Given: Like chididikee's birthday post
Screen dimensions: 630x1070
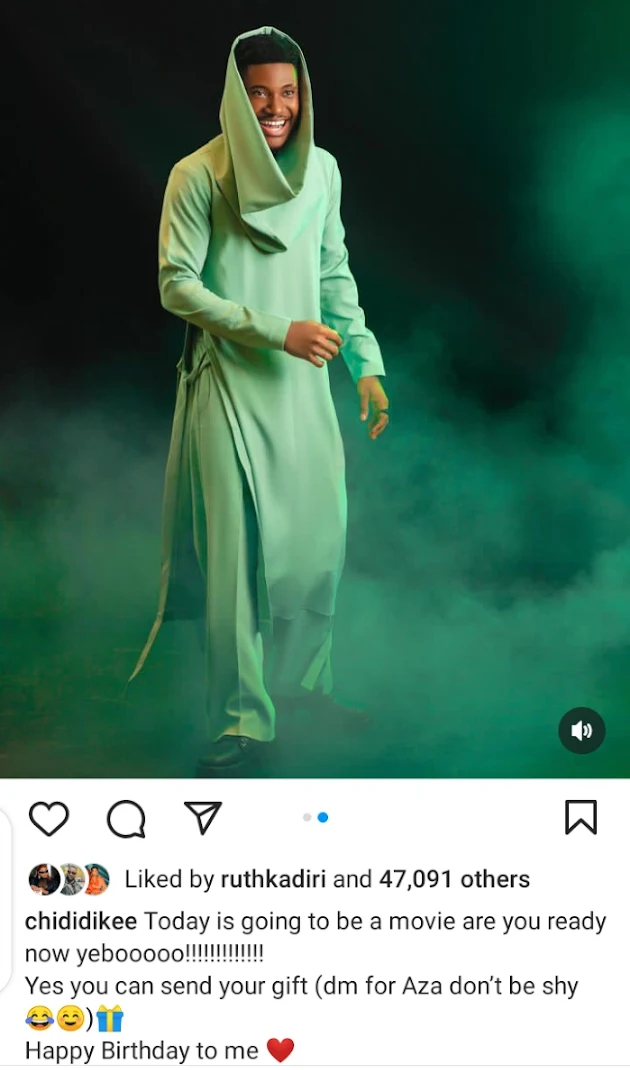Looking at the screenshot, I should tap(48, 818).
